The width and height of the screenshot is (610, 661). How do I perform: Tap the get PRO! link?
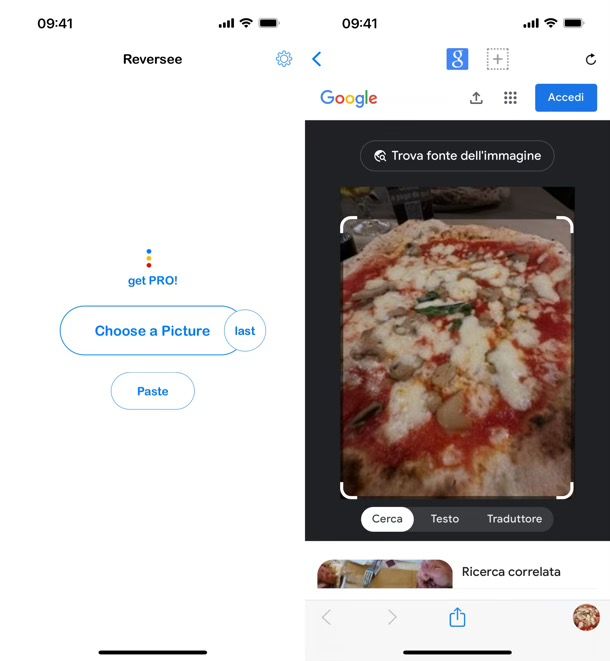pyautogui.click(x=152, y=280)
